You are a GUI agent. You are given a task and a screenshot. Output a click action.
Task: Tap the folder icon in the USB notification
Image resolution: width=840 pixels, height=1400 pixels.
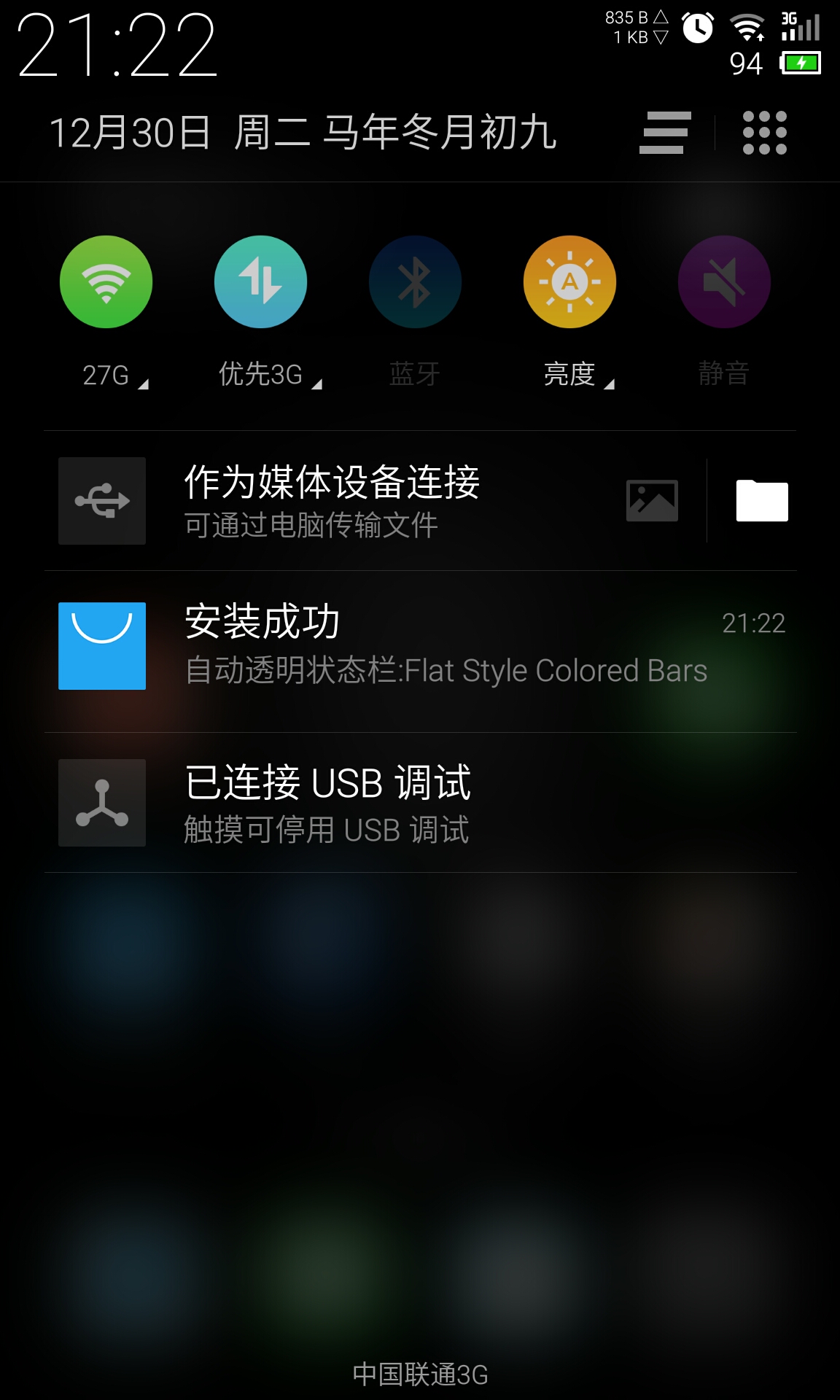(x=762, y=501)
